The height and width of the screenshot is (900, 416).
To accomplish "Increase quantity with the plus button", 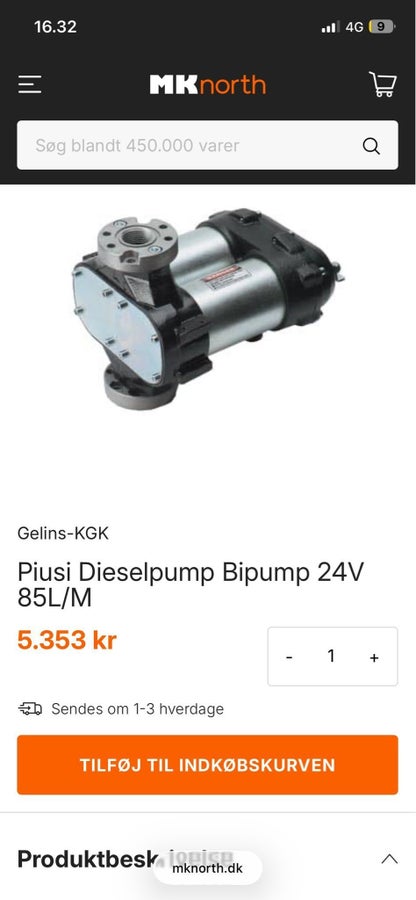I will click(374, 658).
